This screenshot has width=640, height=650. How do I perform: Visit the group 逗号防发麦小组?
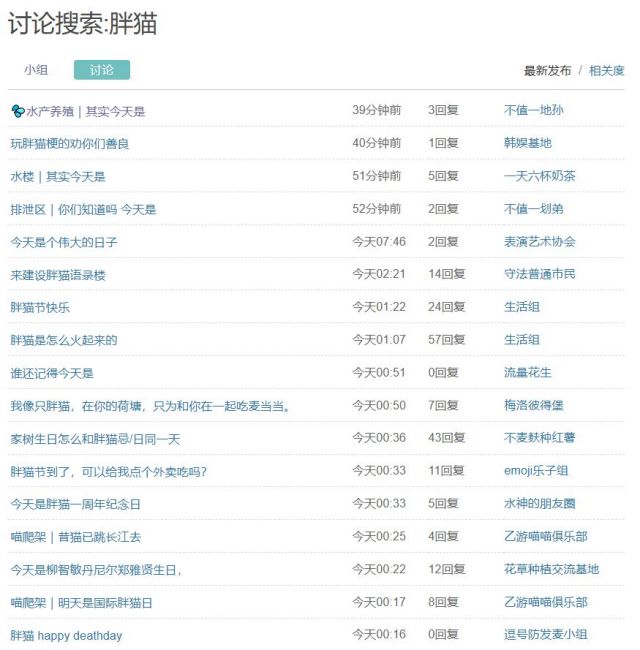(x=545, y=636)
